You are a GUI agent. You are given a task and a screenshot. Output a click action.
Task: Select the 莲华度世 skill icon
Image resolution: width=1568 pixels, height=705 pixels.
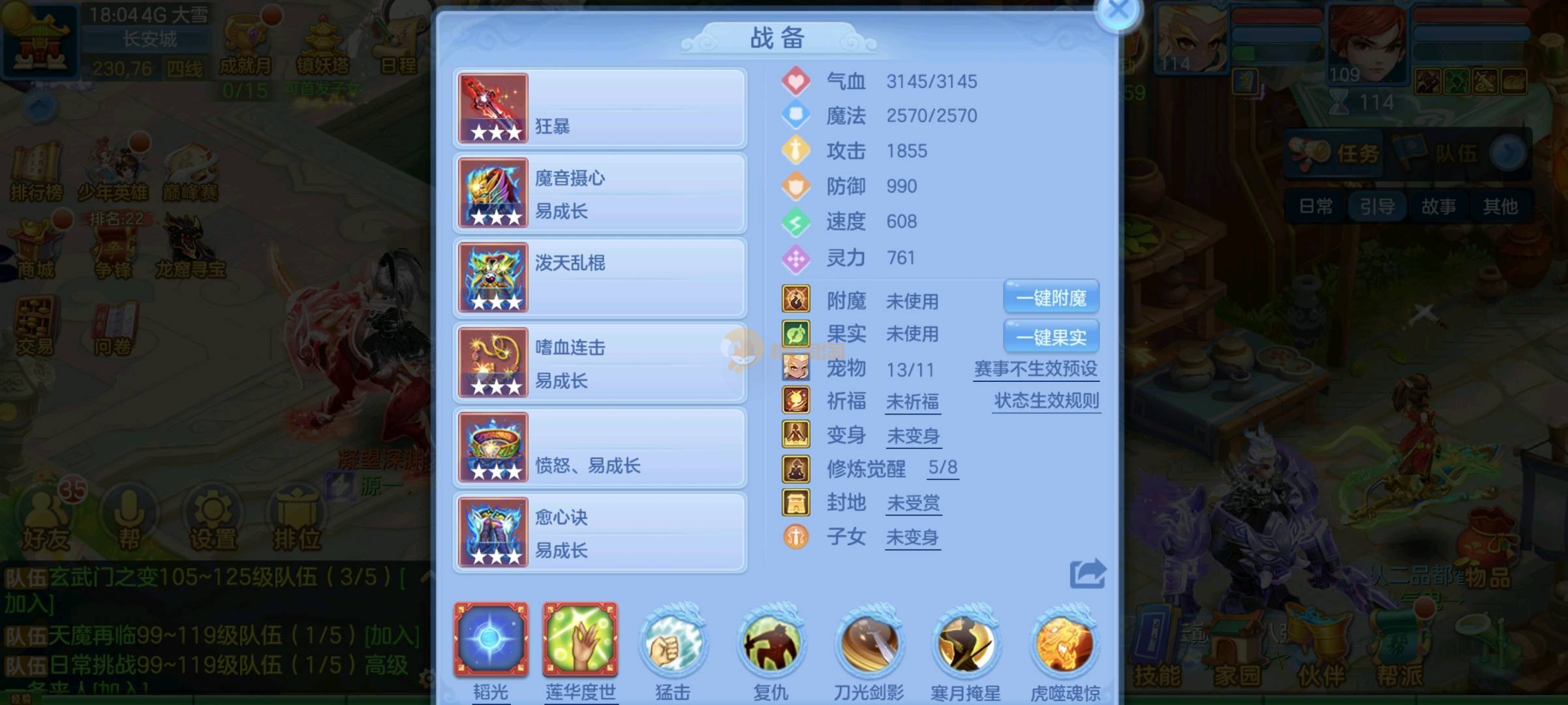pyautogui.click(x=580, y=640)
